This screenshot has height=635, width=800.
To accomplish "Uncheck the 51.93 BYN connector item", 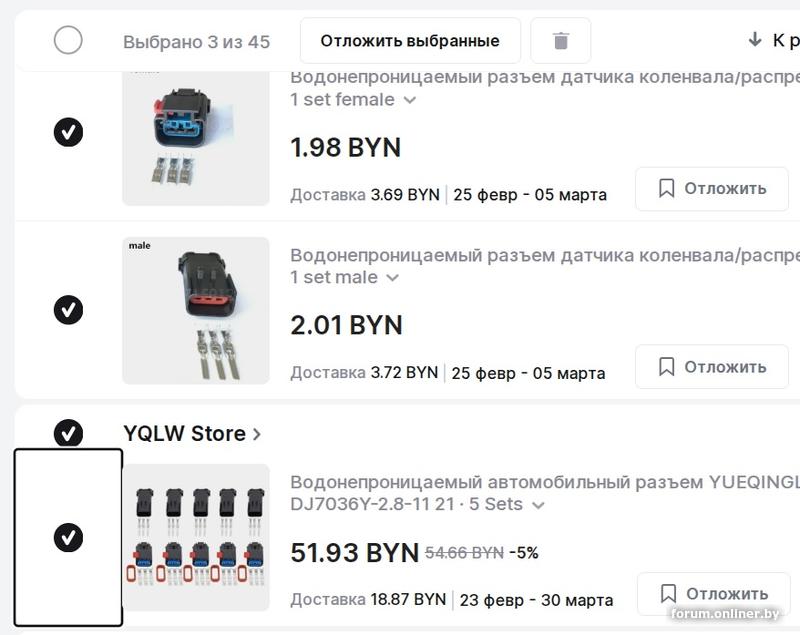I will point(68,538).
